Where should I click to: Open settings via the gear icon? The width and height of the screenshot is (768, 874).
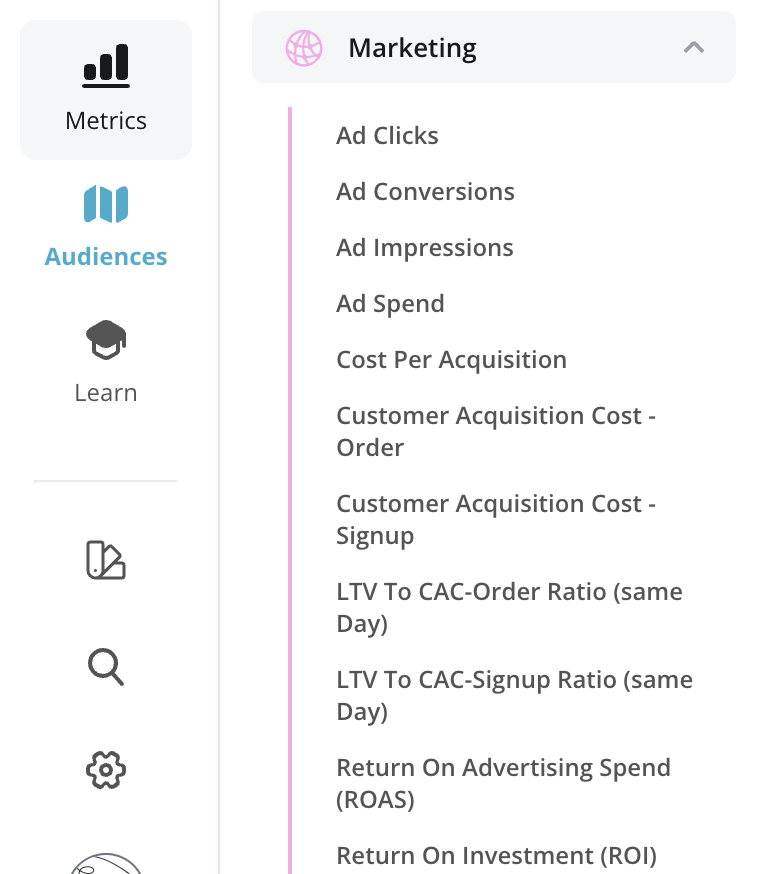click(x=106, y=770)
